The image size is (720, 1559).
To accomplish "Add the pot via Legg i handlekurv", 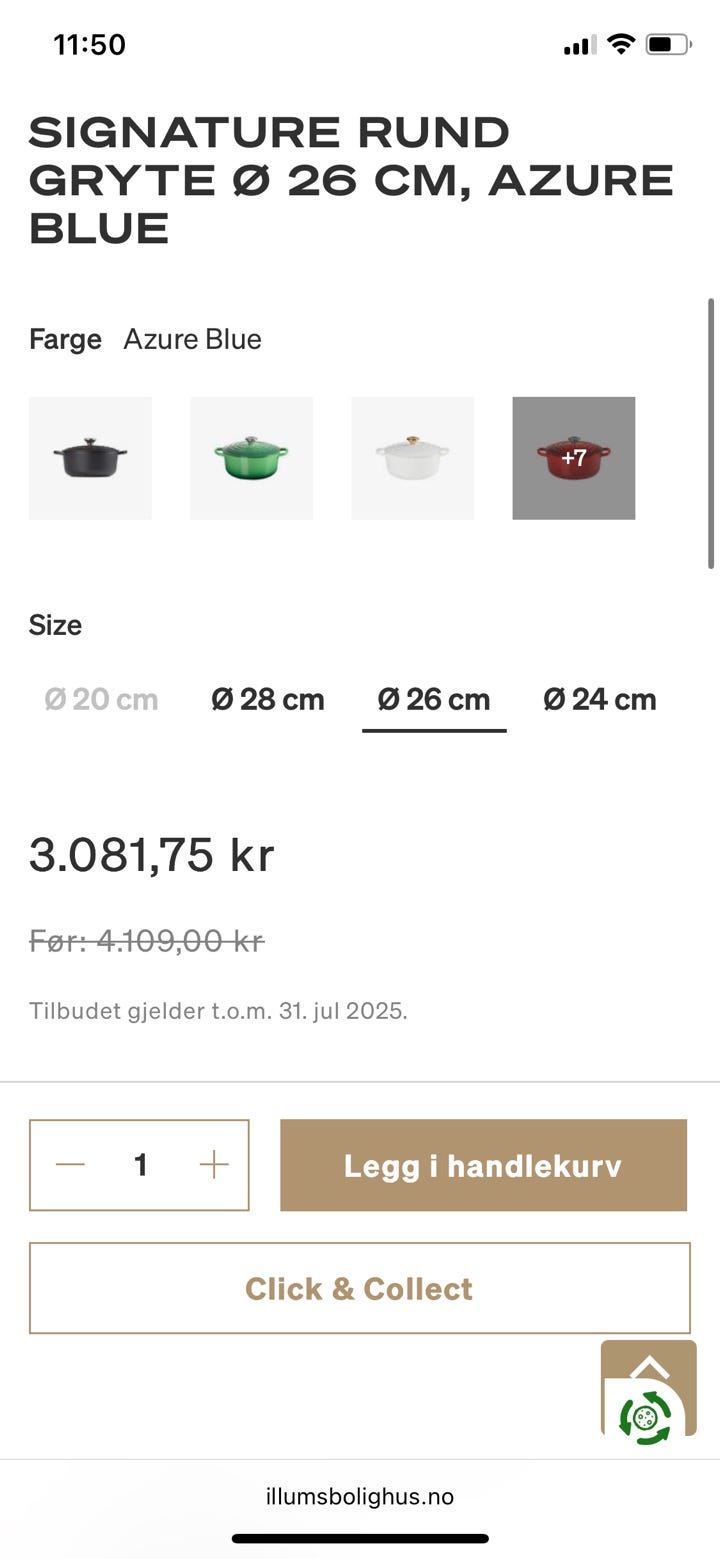I will point(483,1165).
